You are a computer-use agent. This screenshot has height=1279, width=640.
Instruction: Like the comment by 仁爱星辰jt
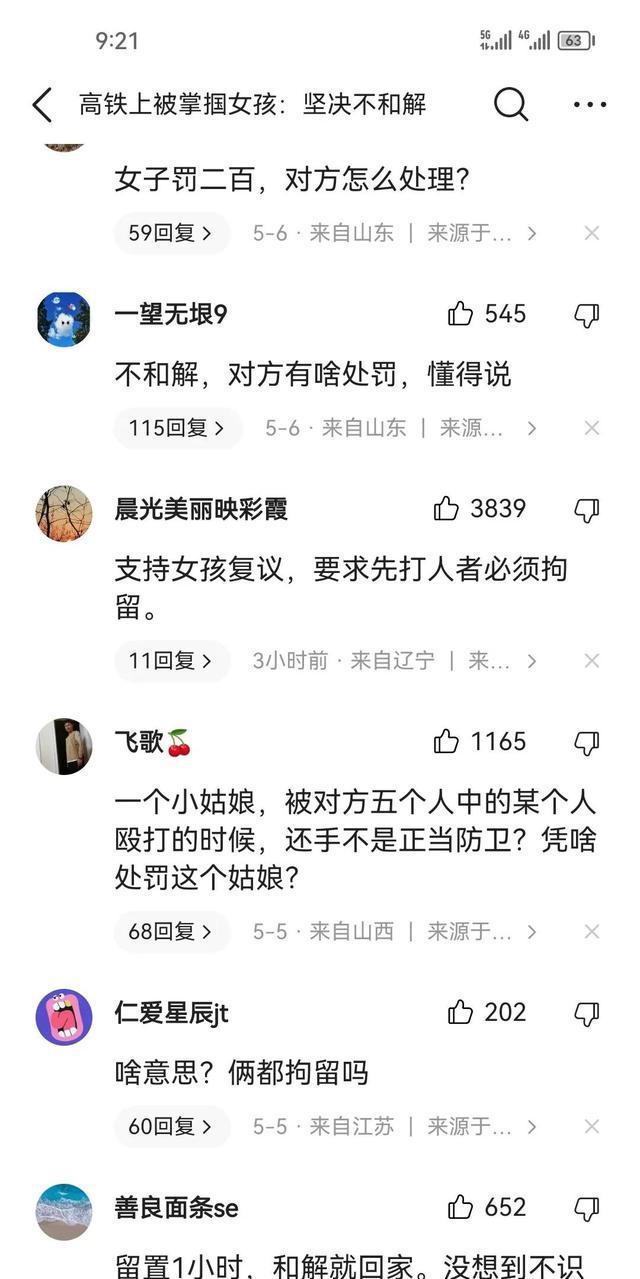461,1012
